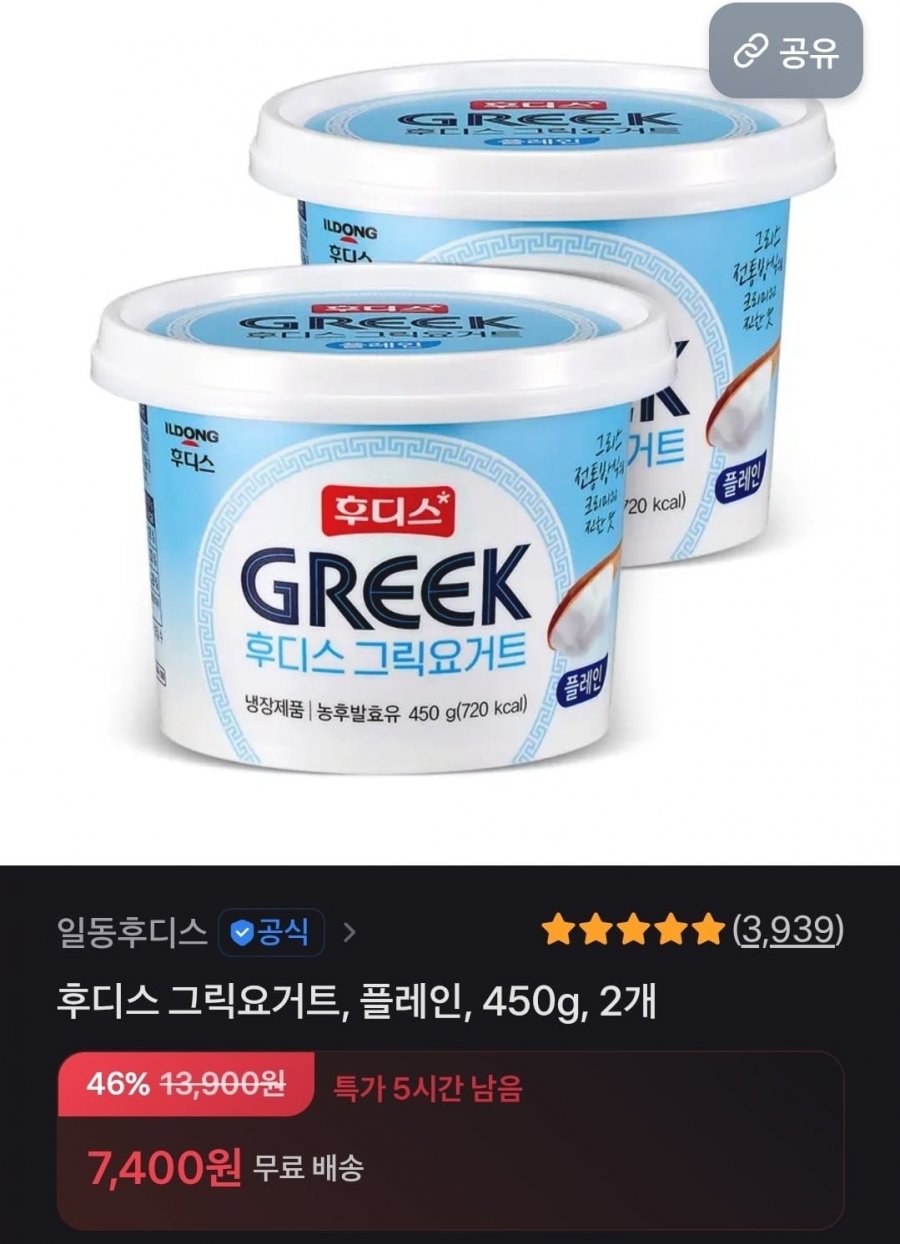
Task: Click the middle star of the five-star rating
Action: pos(630,930)
